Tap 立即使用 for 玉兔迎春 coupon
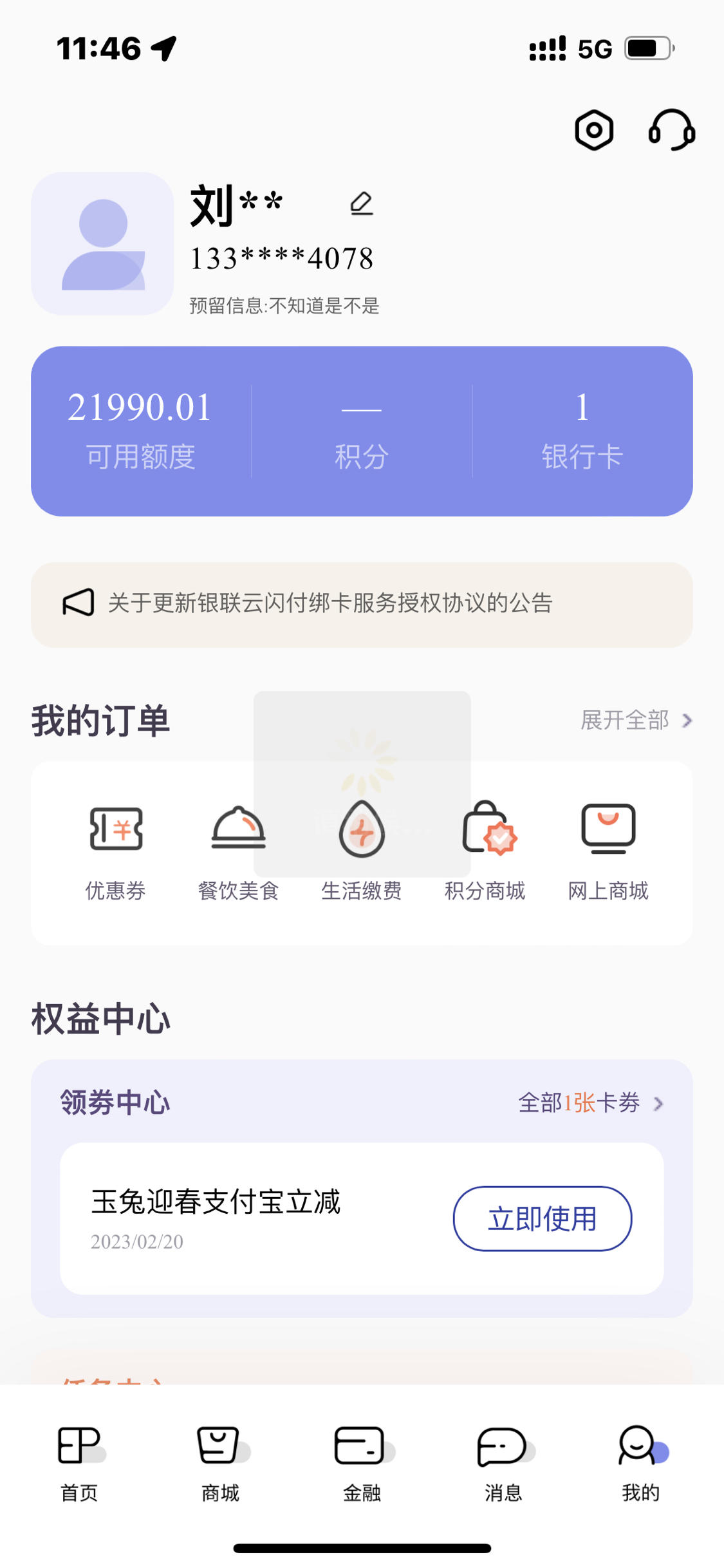Viewport: 724px width, 1568px height. coord(543,1218)
